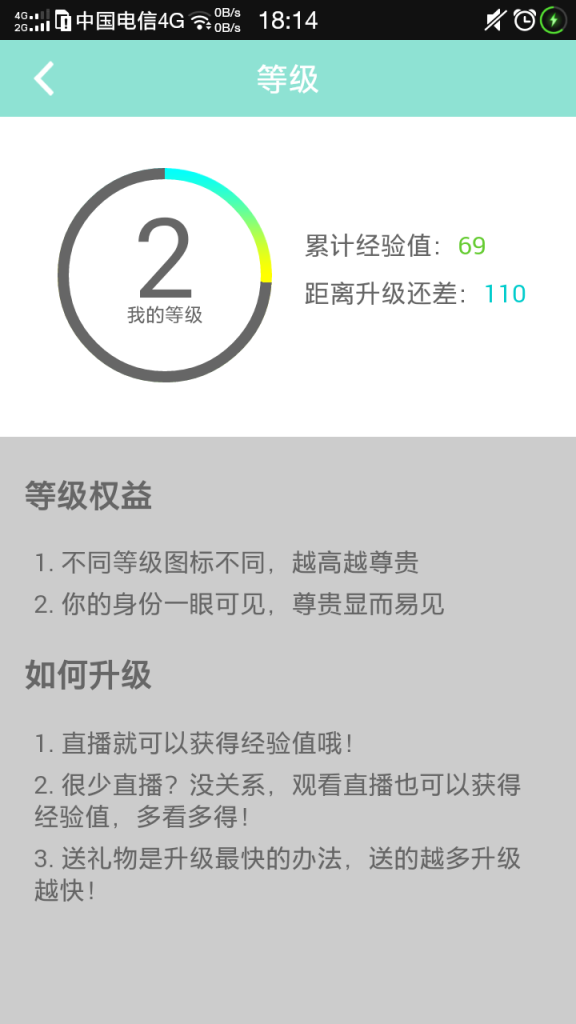This screenshot has width=576, height=1024.
Task: Go back from the 等级 page
Action: pos(44,79)
